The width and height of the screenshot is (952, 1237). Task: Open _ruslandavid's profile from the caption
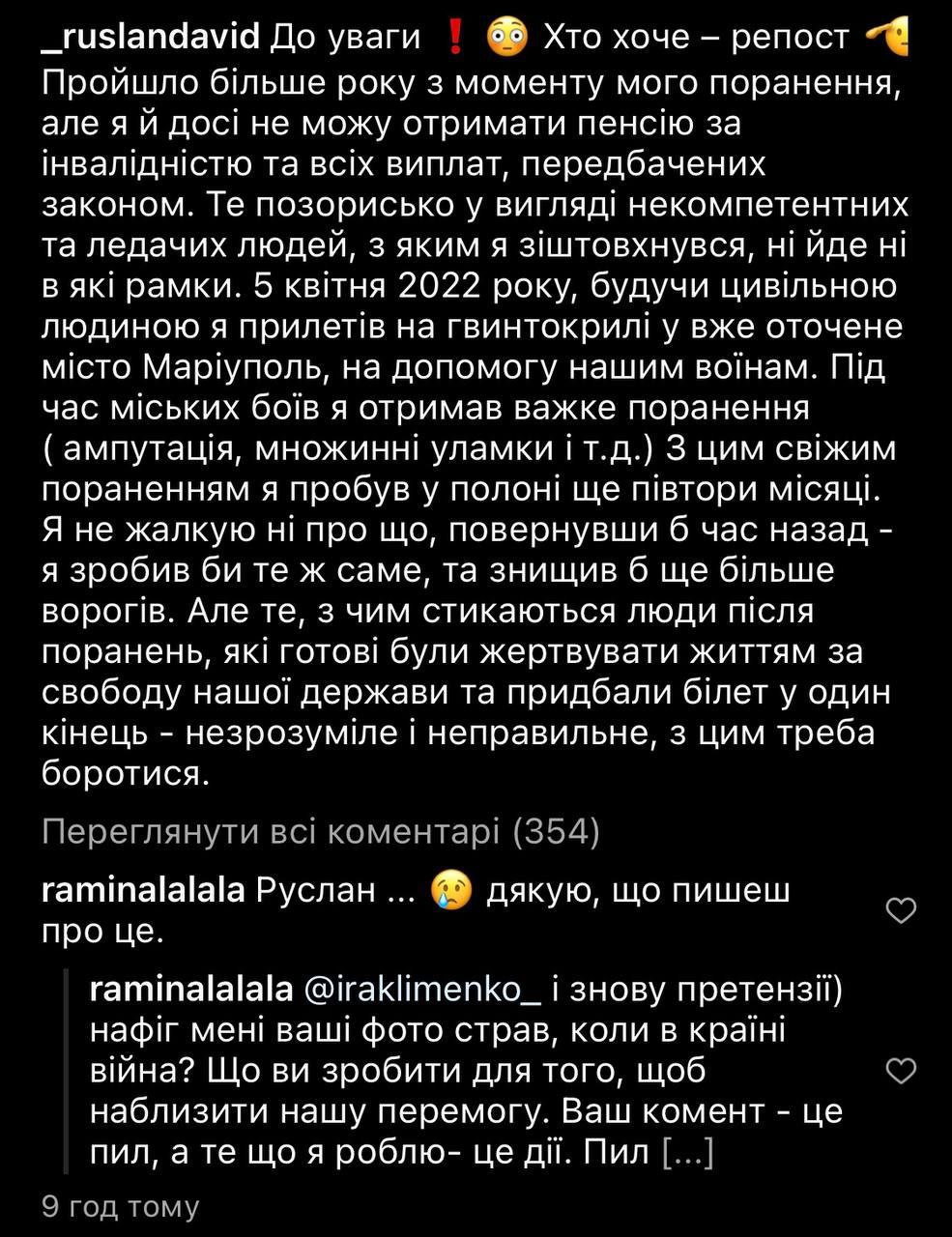click(152, 37)
